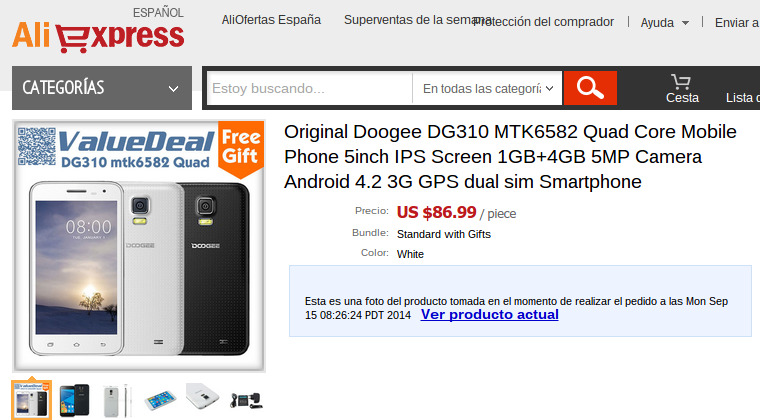The image size is (760, 420).
Task: Open the main Doogee product image
Action: pyautogui.click(x=139, y=246)
